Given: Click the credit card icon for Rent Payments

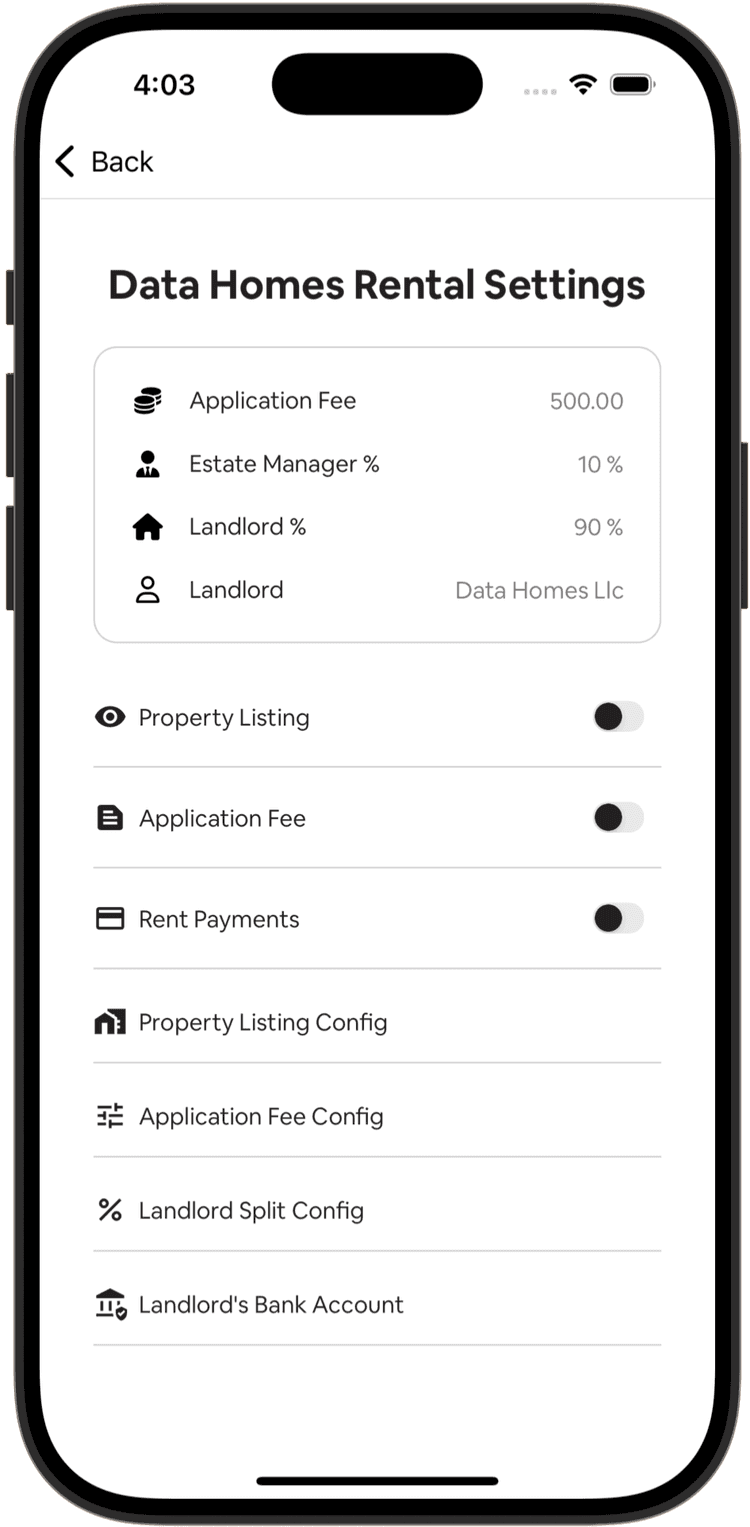Looking at the screenshot, I should (x=110, y=918).
